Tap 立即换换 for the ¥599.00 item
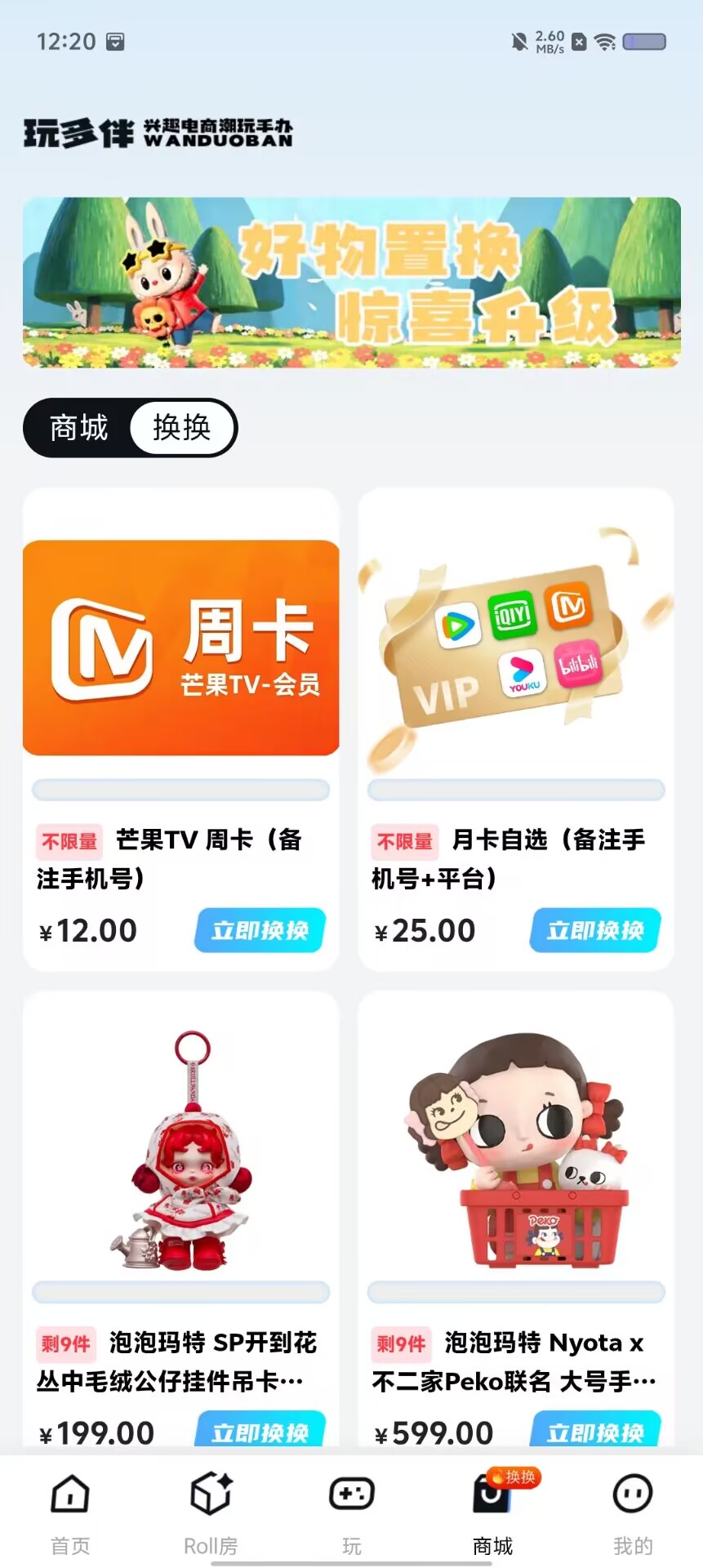 tap(596, 1432)
